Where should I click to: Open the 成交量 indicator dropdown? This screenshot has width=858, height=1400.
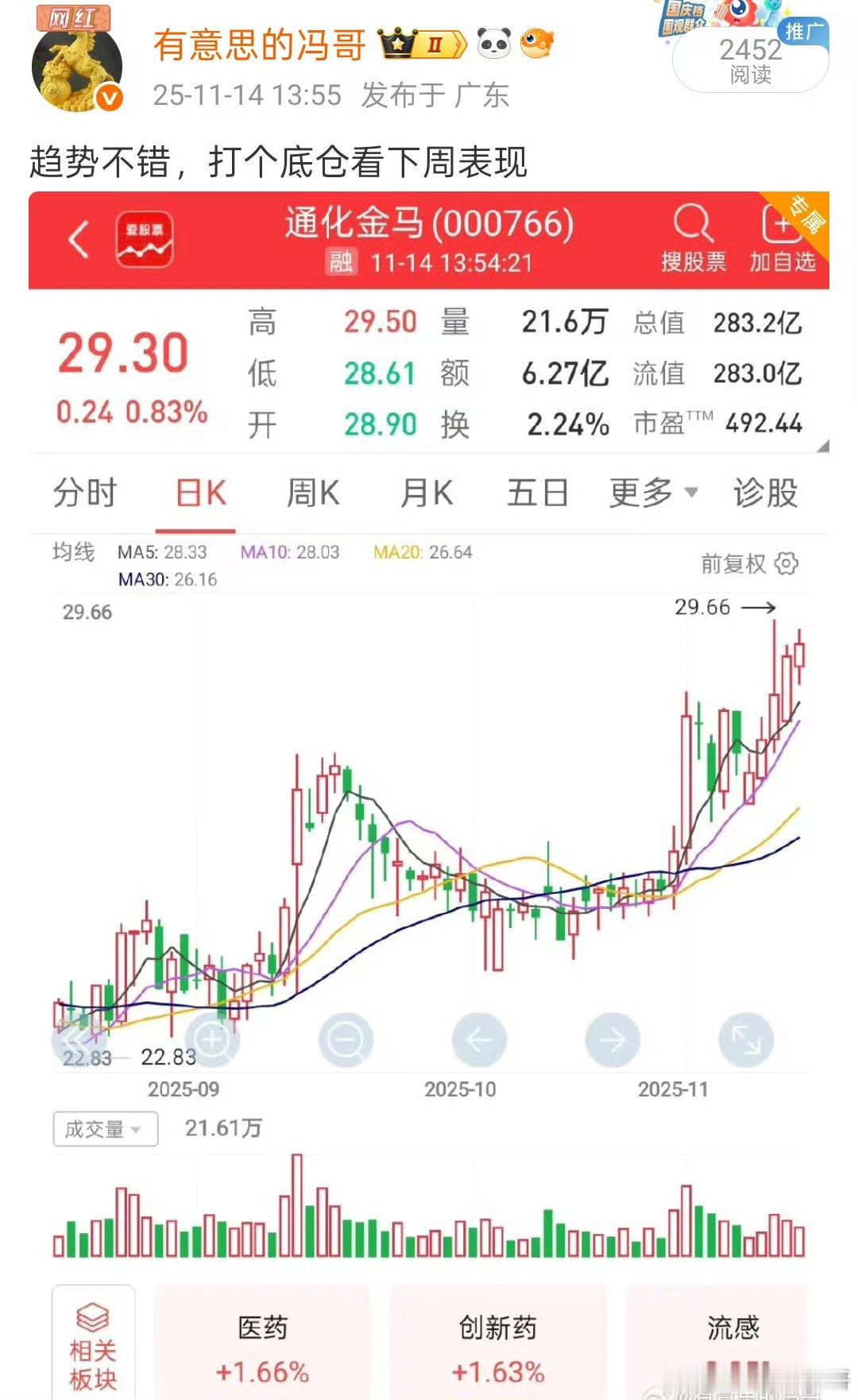coord(104,1127)
